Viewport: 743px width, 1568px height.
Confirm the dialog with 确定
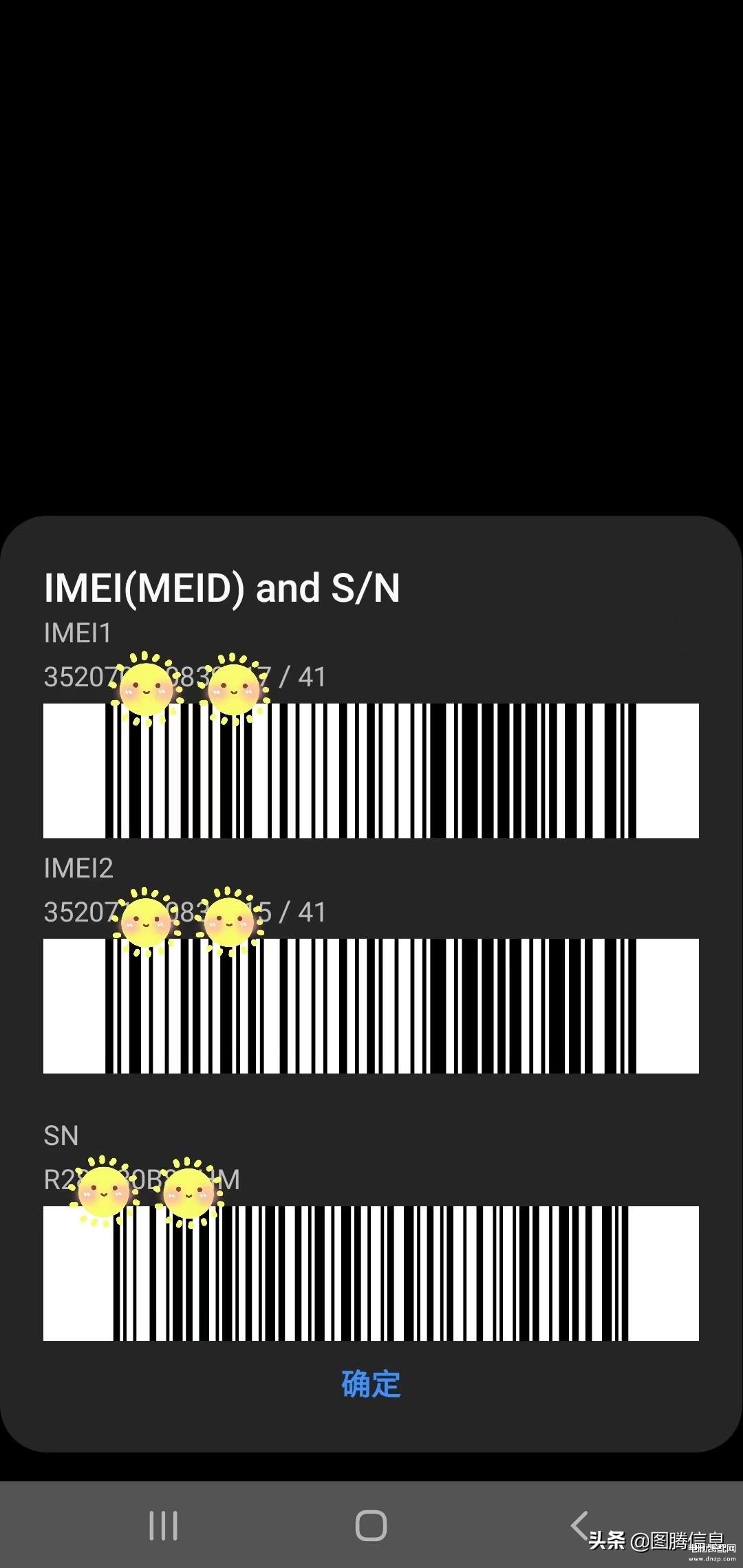[x=371, y=1384]
